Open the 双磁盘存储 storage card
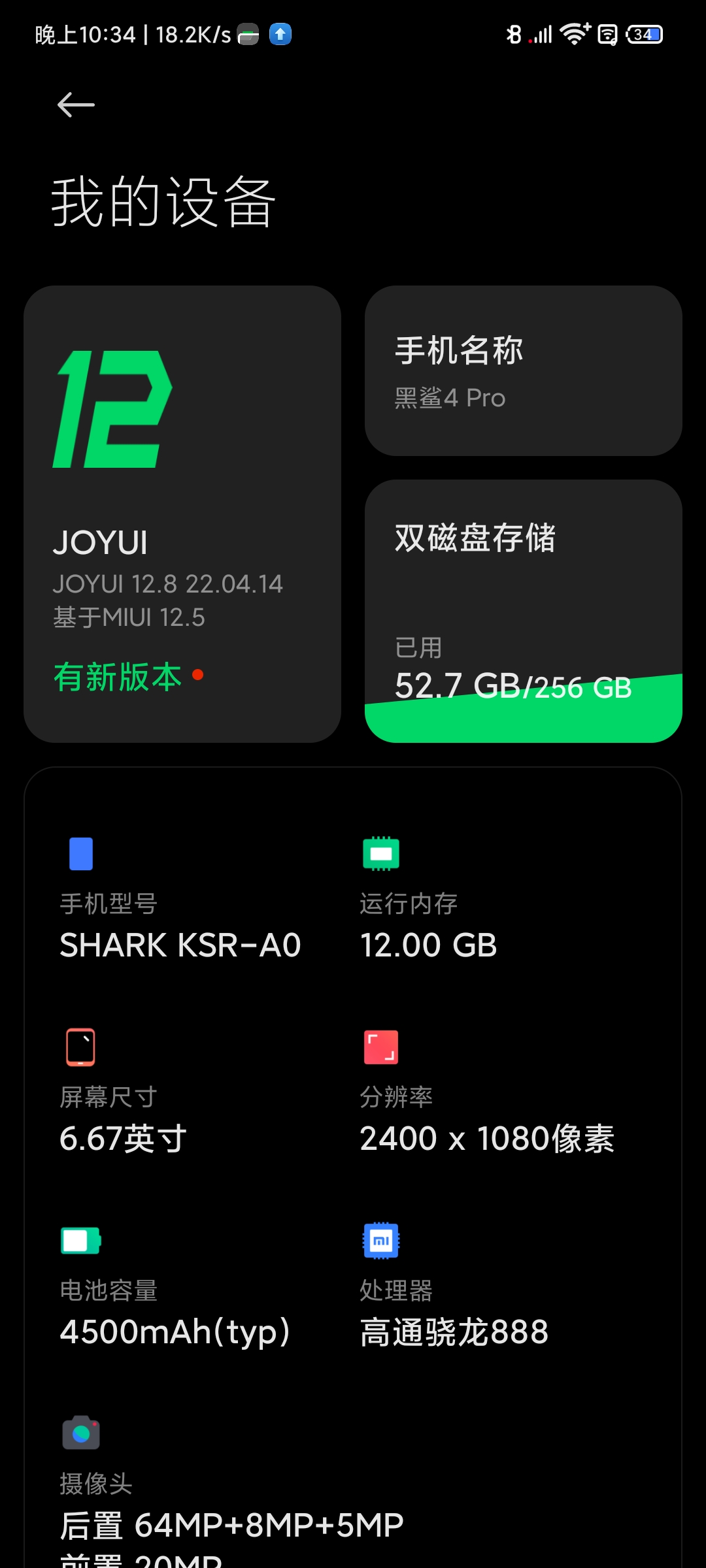 524,611
